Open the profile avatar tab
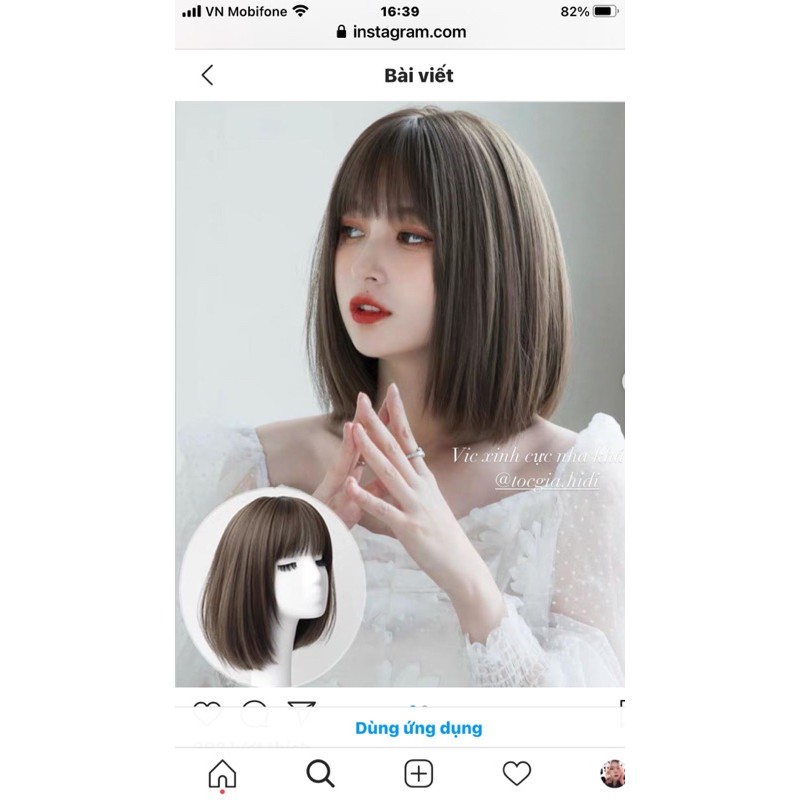The height and width of the screenshot is (800, 800). 611,773
